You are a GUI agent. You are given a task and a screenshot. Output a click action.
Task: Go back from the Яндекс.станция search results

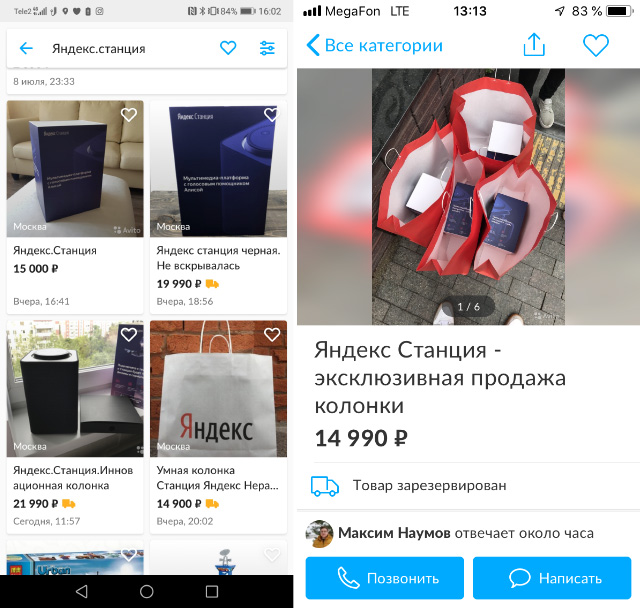click(26, 48)
